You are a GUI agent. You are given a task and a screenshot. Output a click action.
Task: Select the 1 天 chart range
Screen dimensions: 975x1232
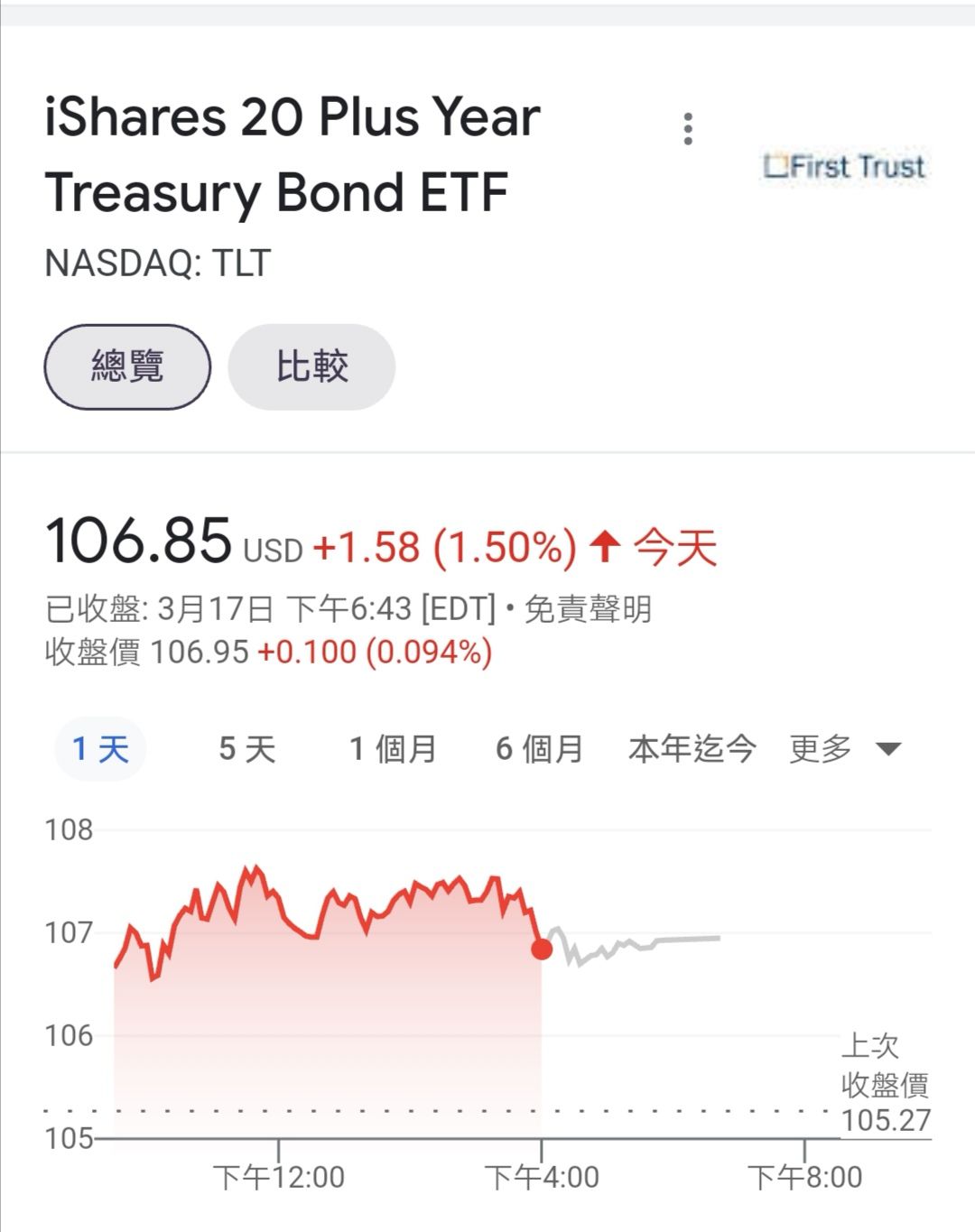coord(100,748)
